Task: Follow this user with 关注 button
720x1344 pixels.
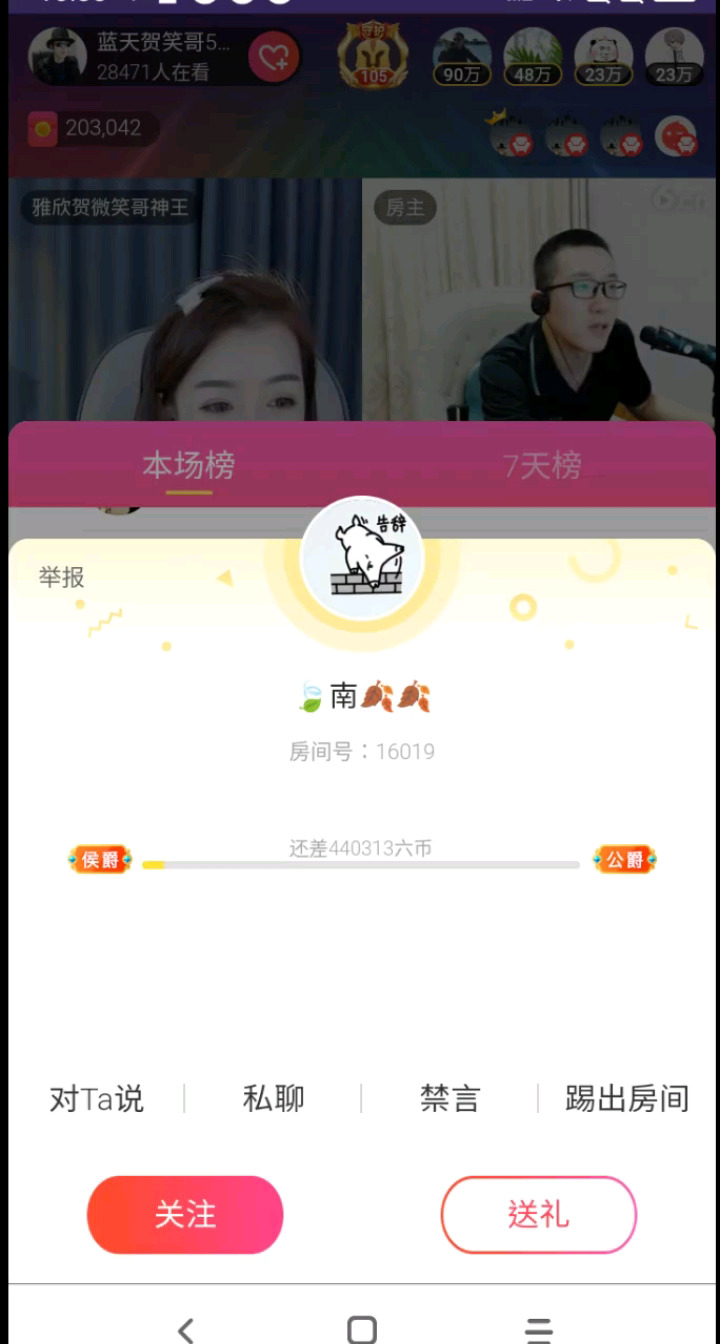Action: click(185, 1214)
